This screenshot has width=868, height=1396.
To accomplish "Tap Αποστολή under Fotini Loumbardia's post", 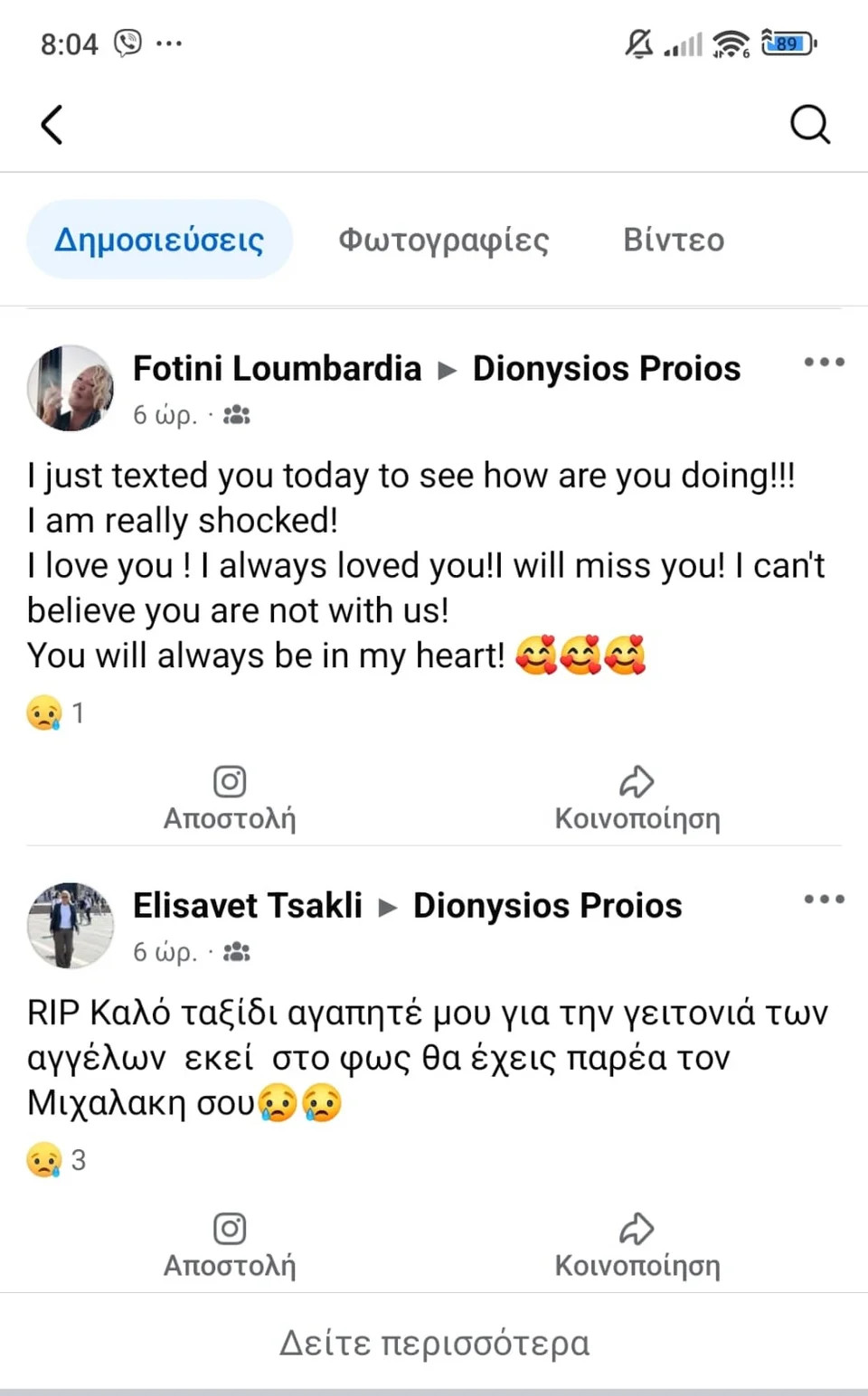I will [x=230, y=798].
